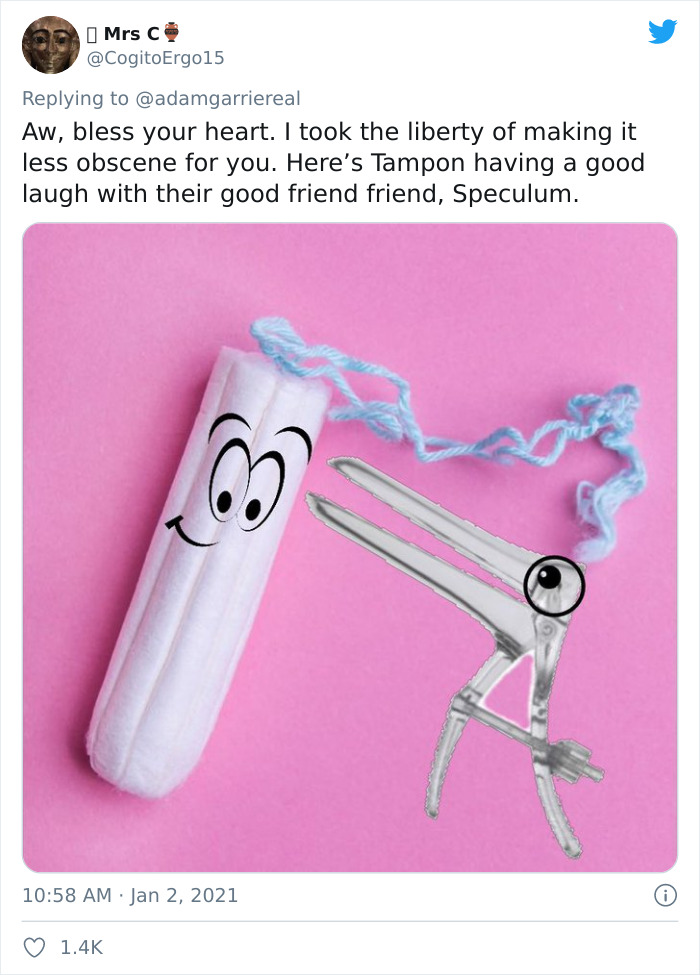Open the 10:58 AM Jan 2, 2021 timestamp

click(x=130, y=895)
